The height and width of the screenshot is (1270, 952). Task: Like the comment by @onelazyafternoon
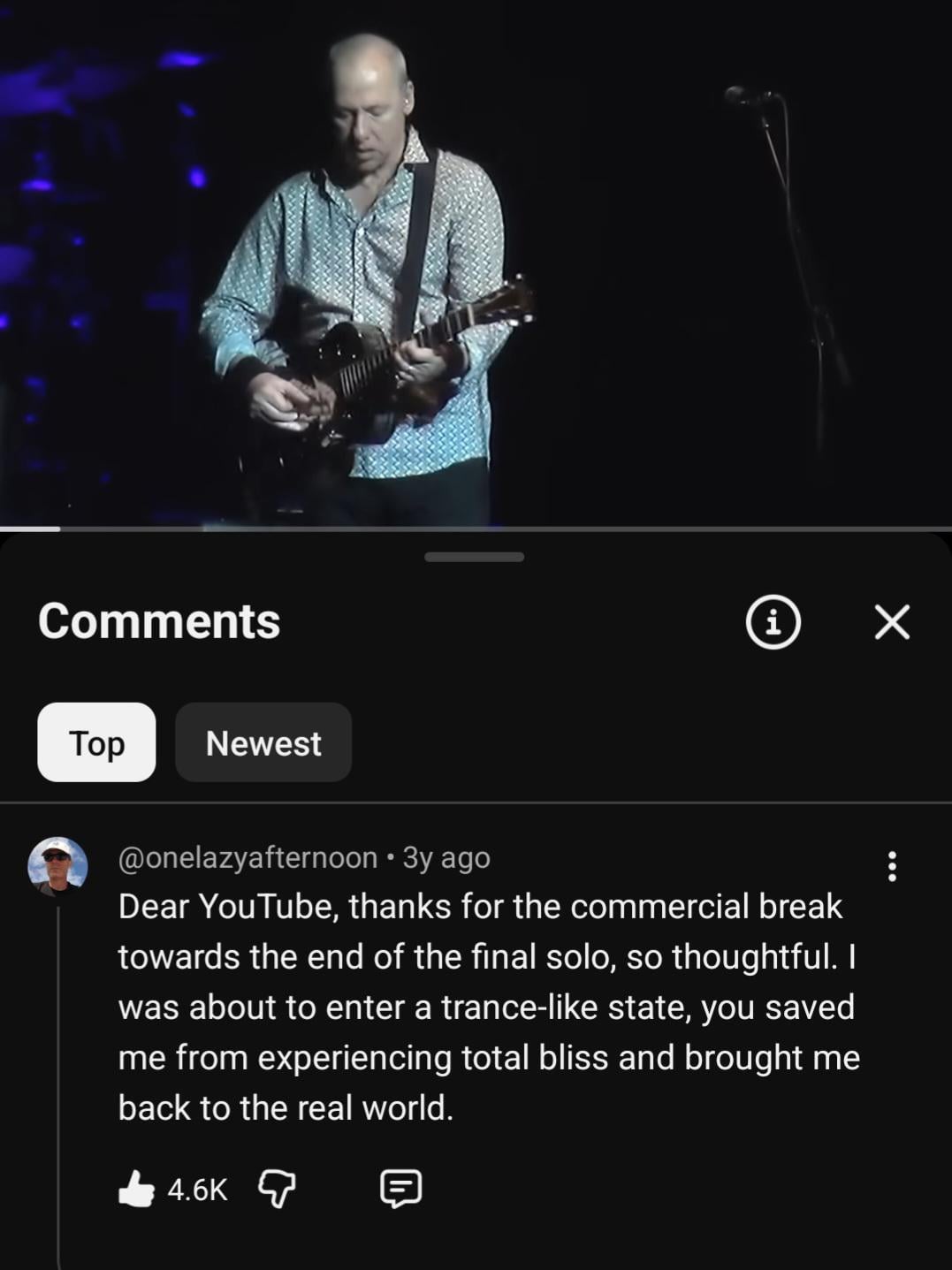[x=136, y=1189]
